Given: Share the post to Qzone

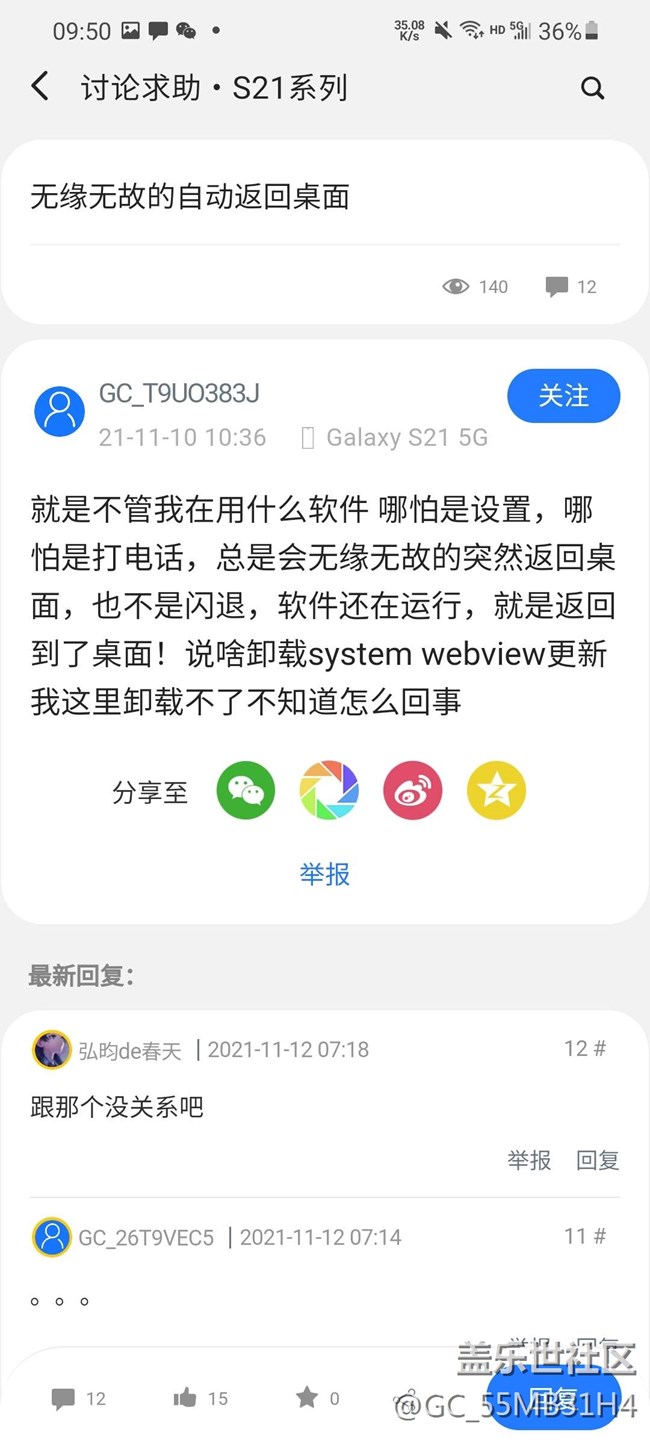Looking at the screenshot, I should 496,791.
